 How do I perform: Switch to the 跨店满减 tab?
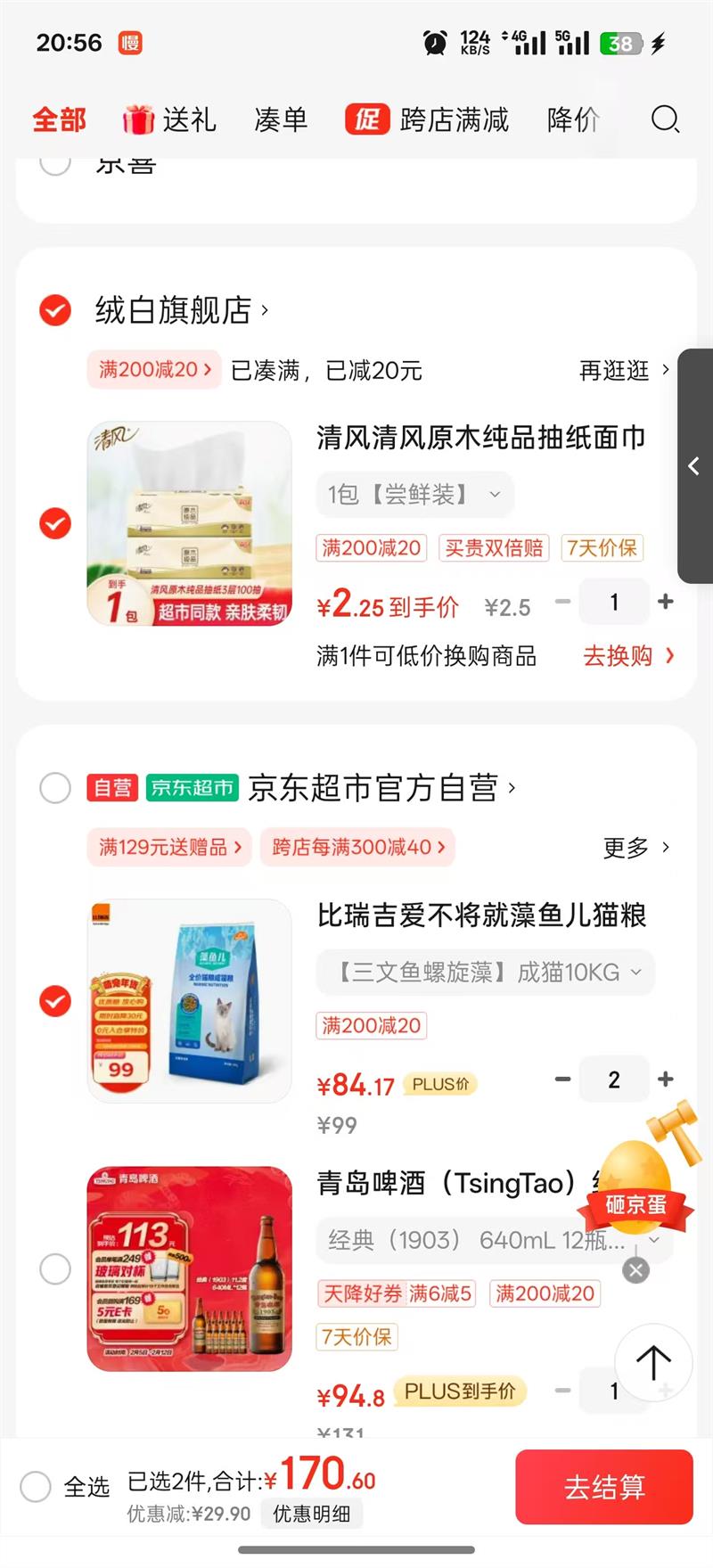tap(455, 119)
